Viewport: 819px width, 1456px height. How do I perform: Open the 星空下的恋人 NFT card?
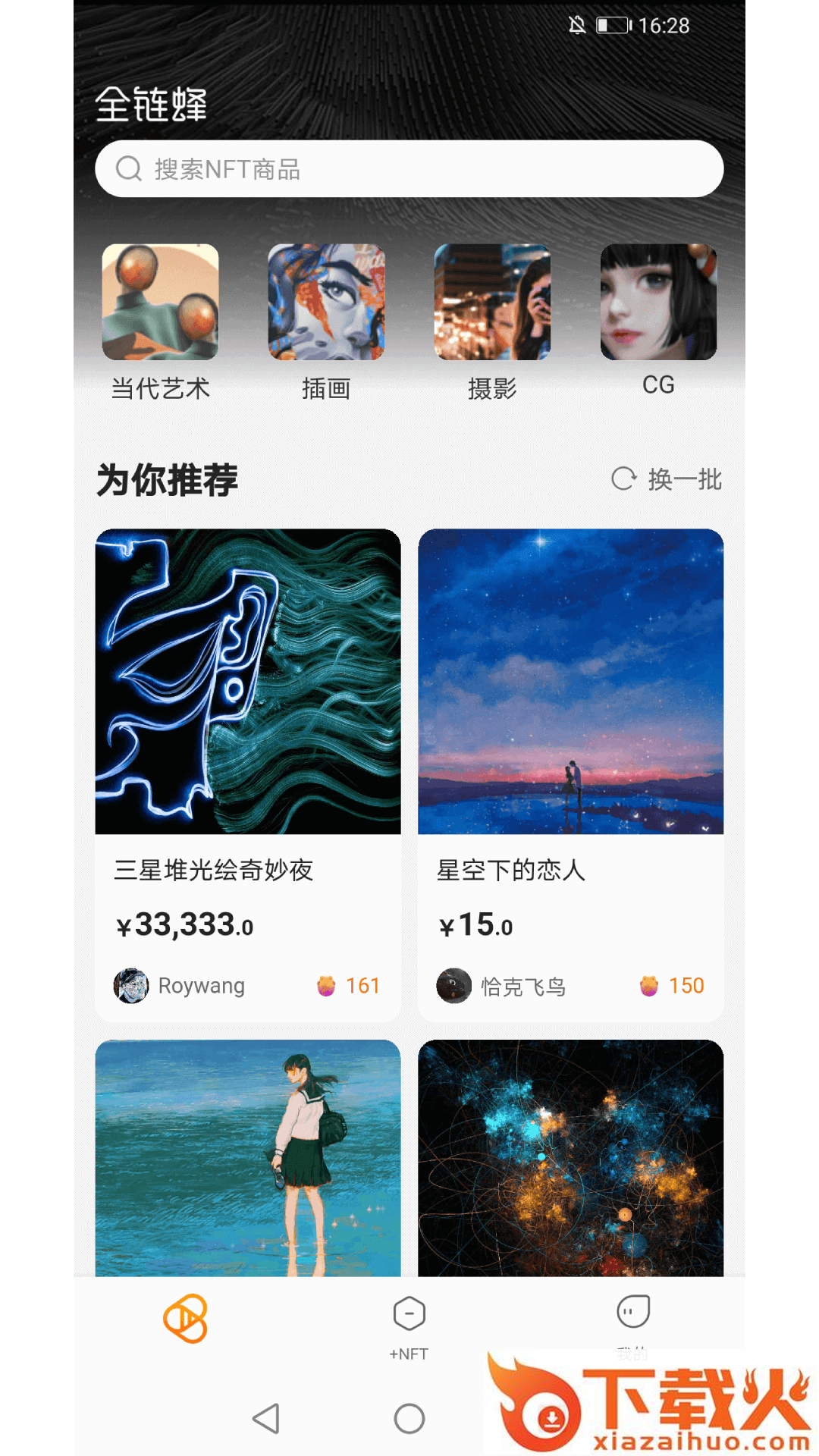[570, 682]
